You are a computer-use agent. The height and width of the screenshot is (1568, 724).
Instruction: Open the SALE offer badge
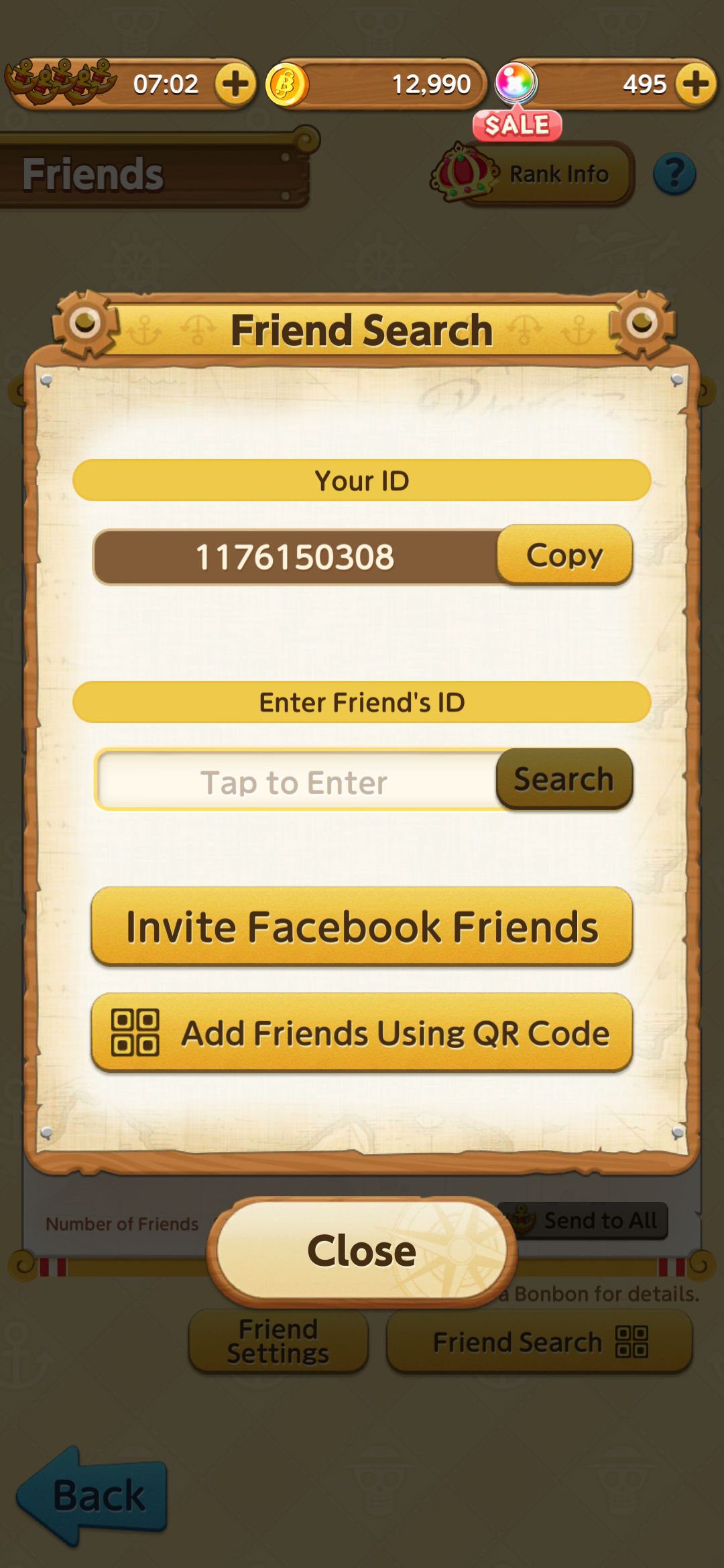[x=517, y=125]
